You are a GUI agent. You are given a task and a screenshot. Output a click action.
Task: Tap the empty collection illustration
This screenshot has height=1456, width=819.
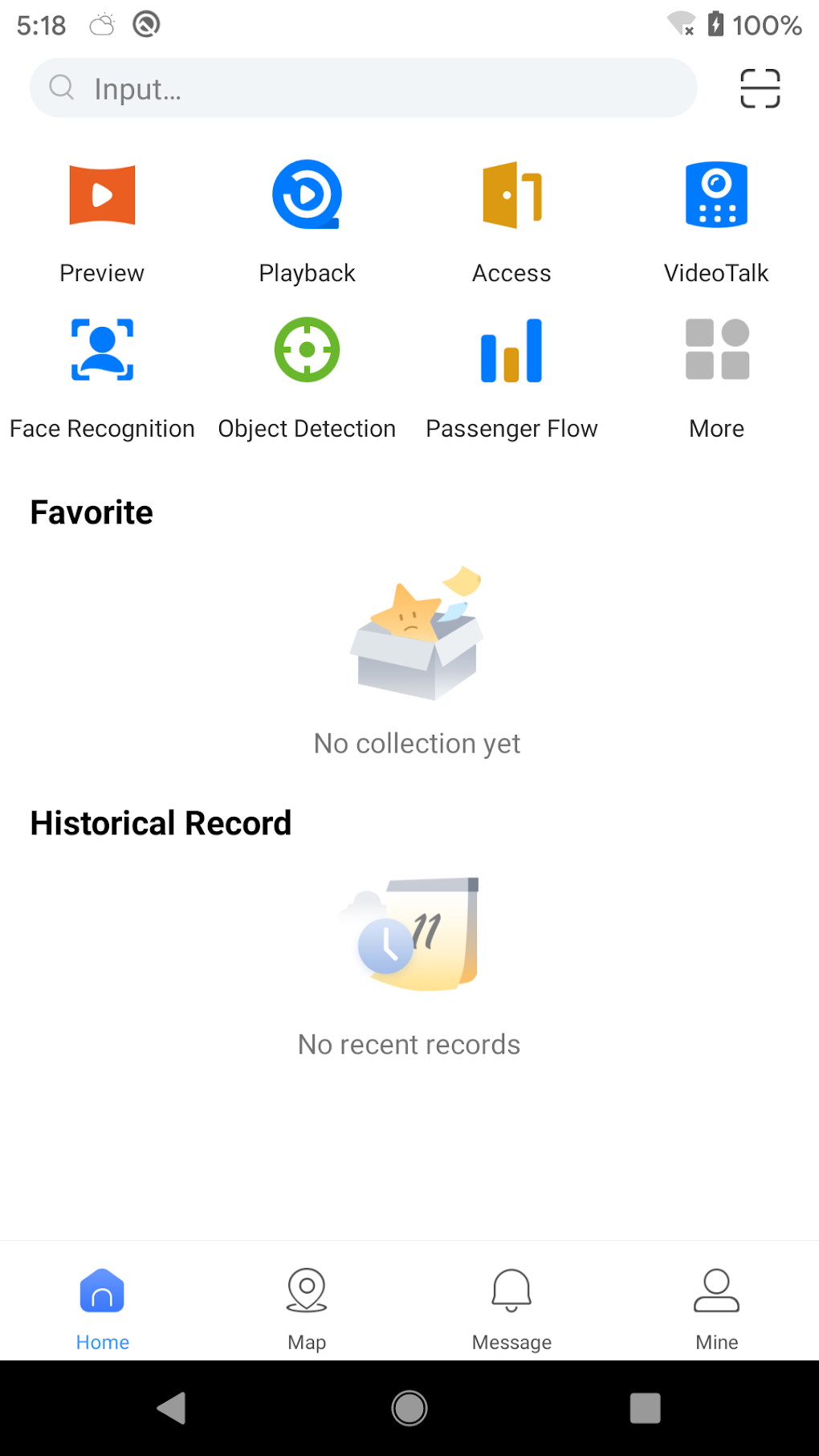tap(416, 634)
